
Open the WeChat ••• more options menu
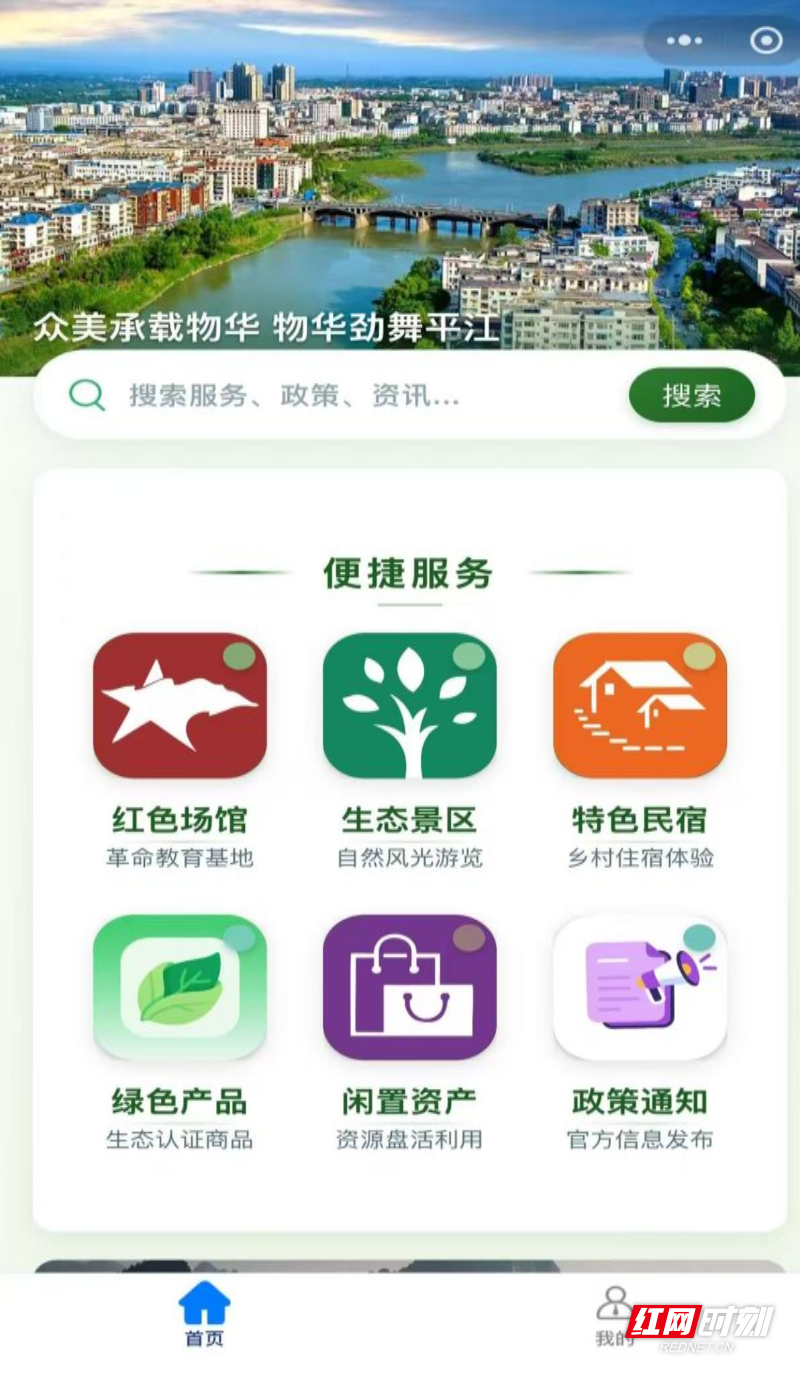coord(683,40)
